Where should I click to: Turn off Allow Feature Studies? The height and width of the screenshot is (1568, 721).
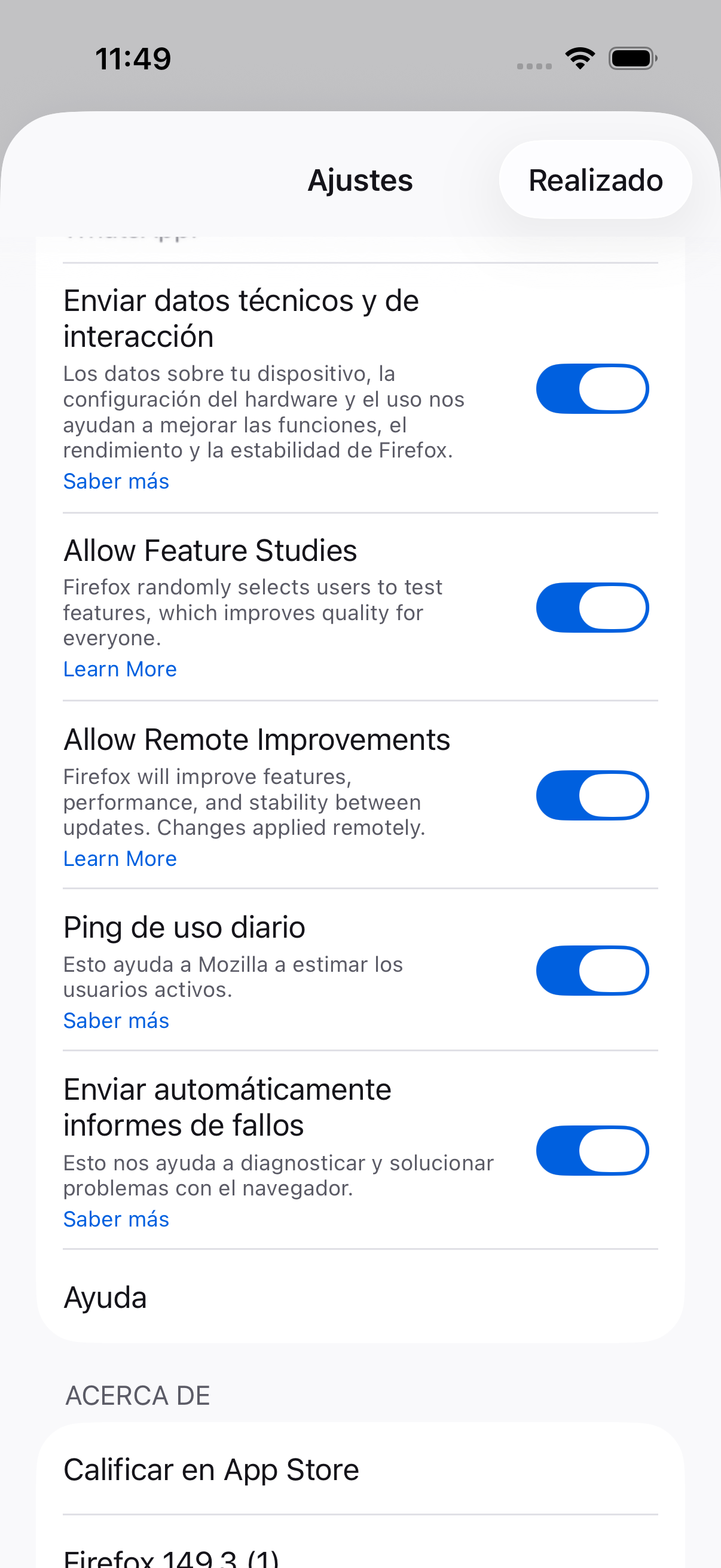click(x=591, y=608)
